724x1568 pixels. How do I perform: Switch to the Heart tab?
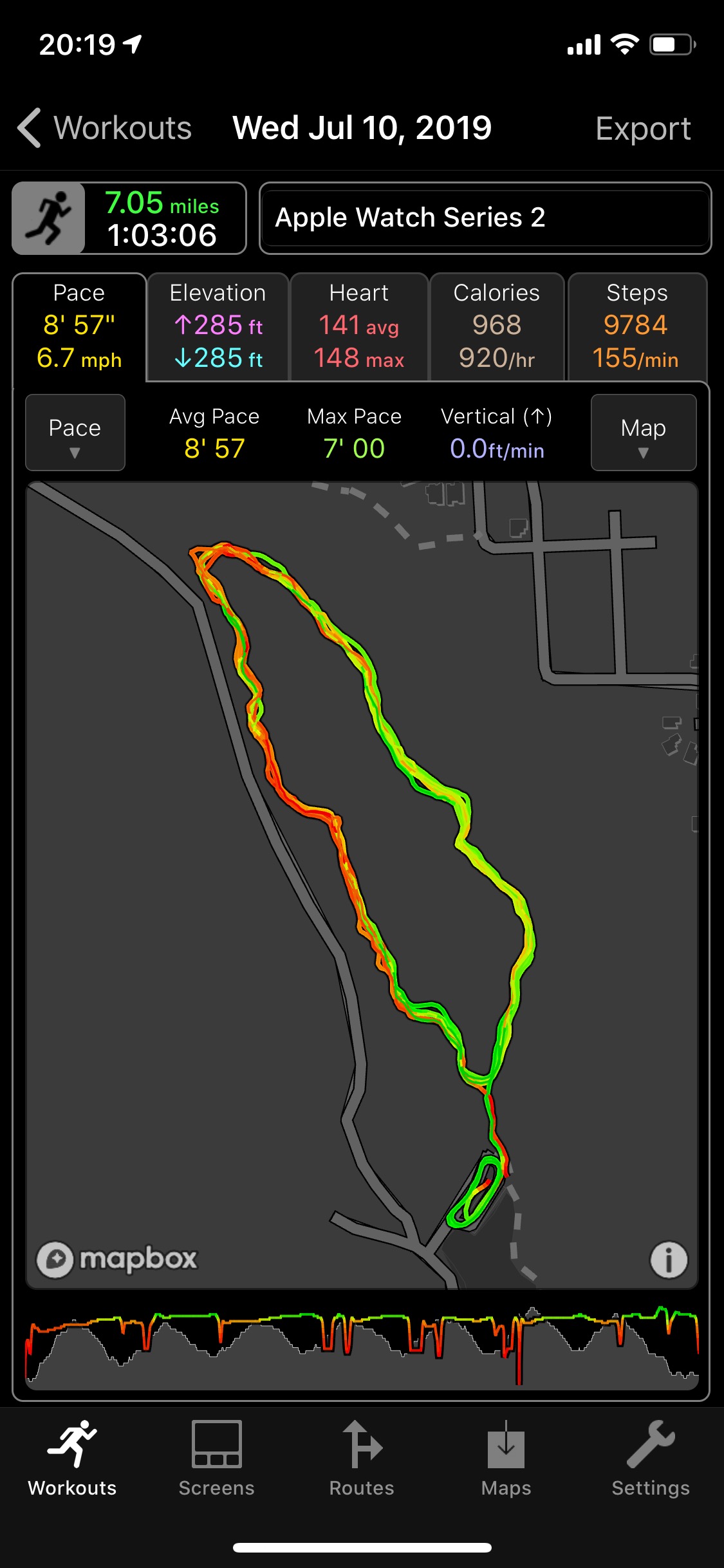(x=359, y=327)
